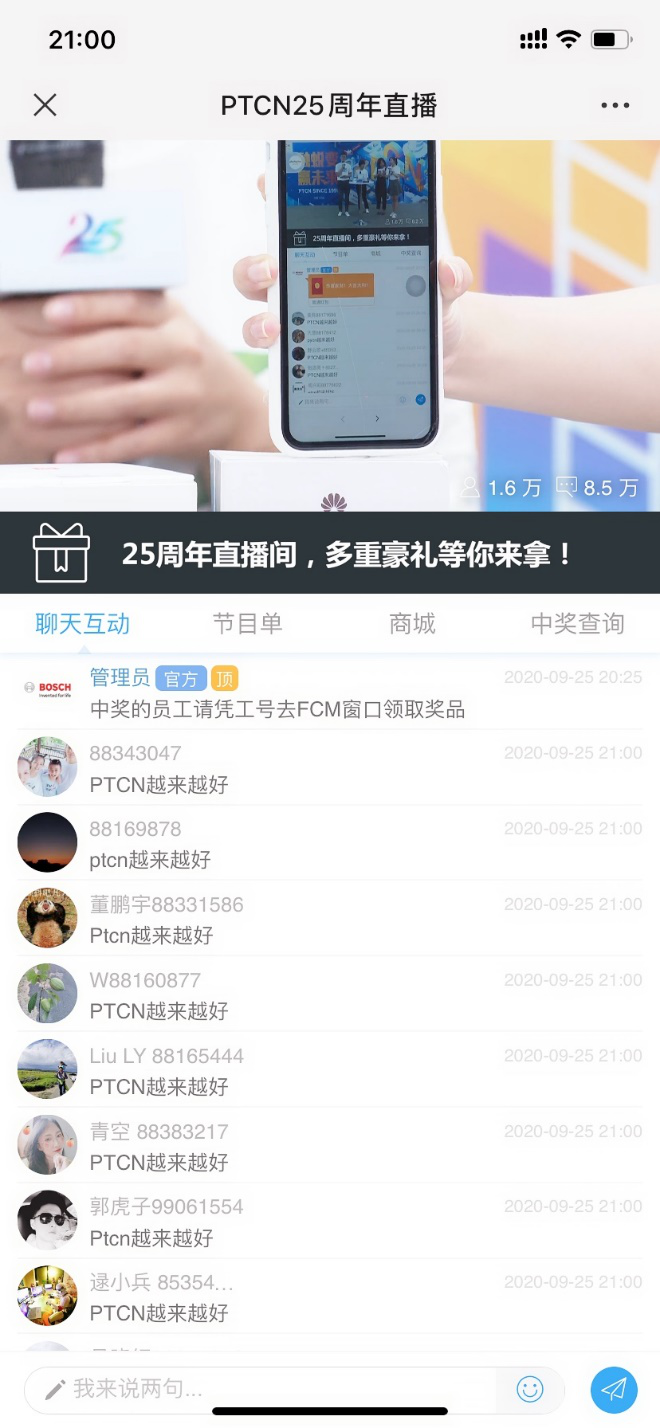Switch to the 商城 tab
This screenshot has width=660, height=1428.
coord(412,624)
